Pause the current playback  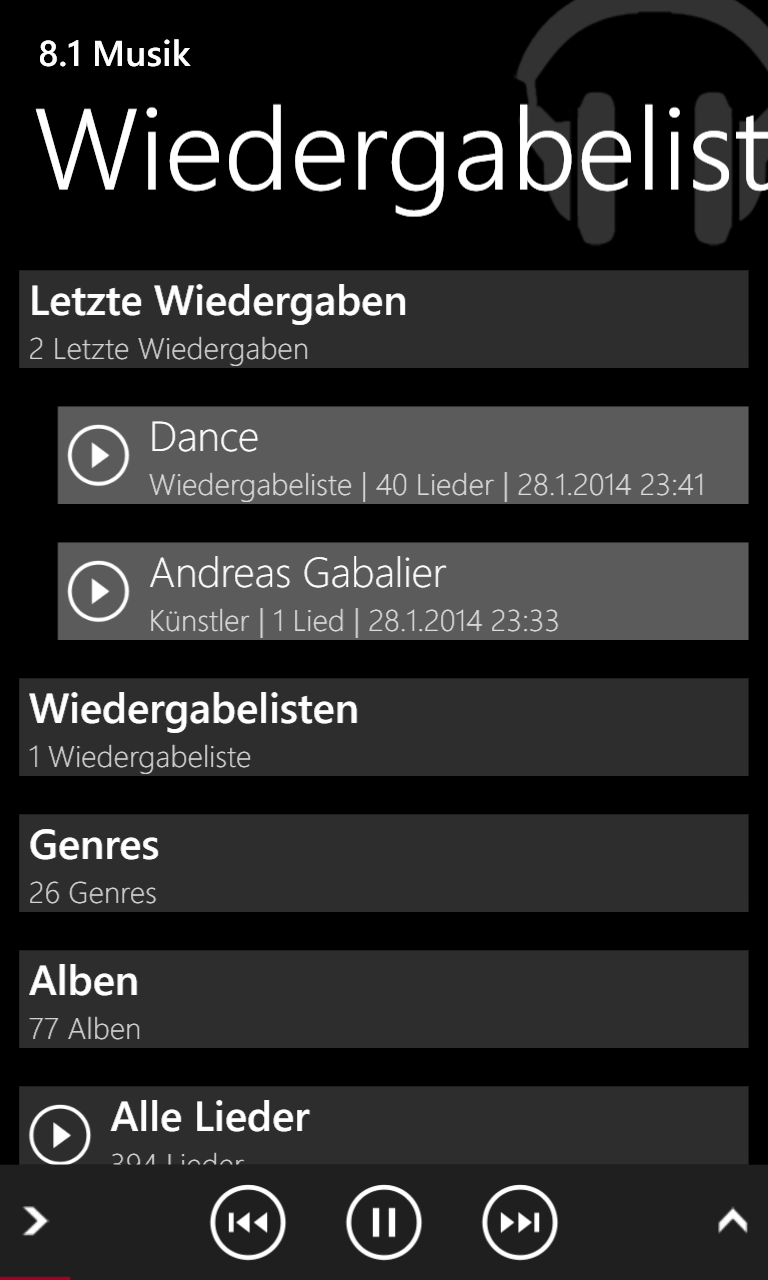click(x=384, y=1222)
